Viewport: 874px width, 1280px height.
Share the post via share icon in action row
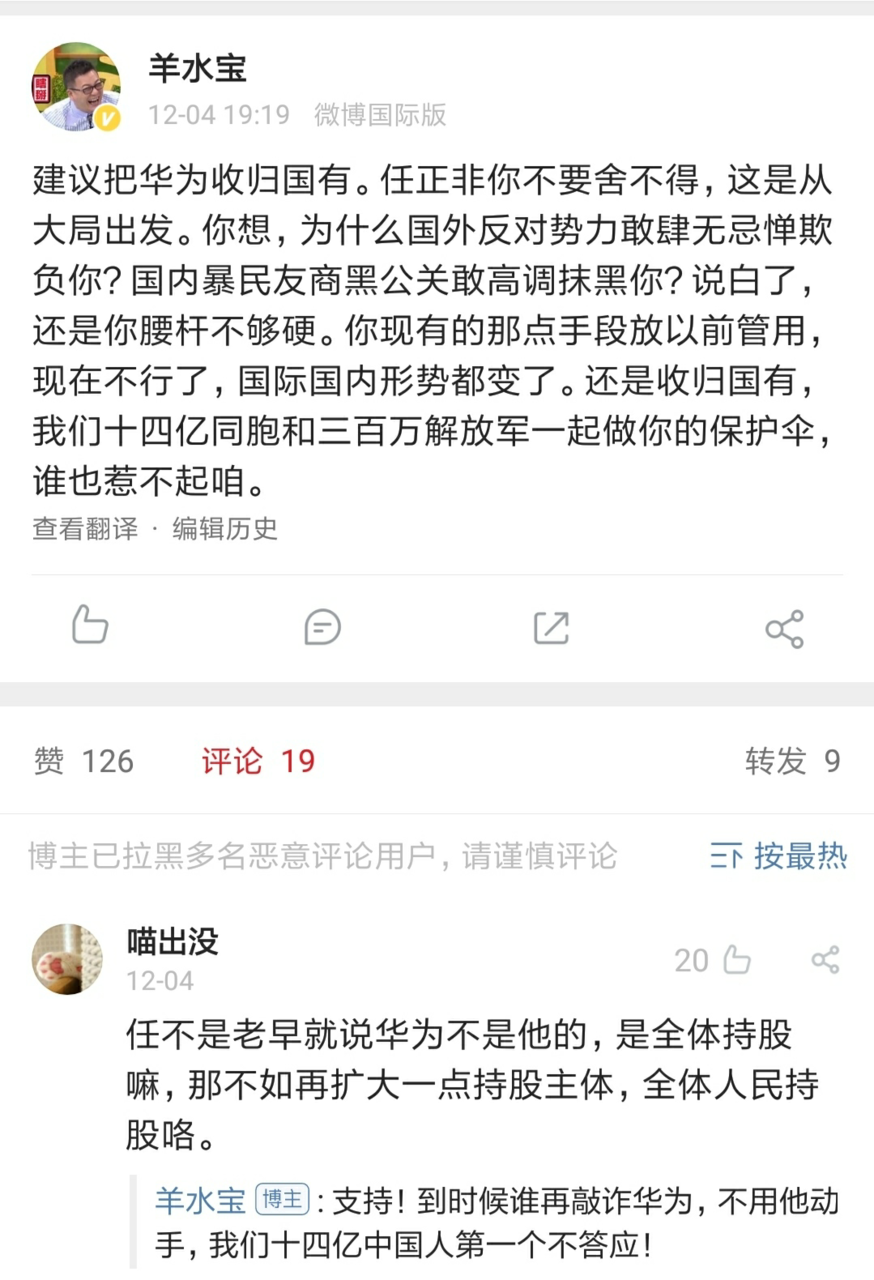click(x=784, y=628)
